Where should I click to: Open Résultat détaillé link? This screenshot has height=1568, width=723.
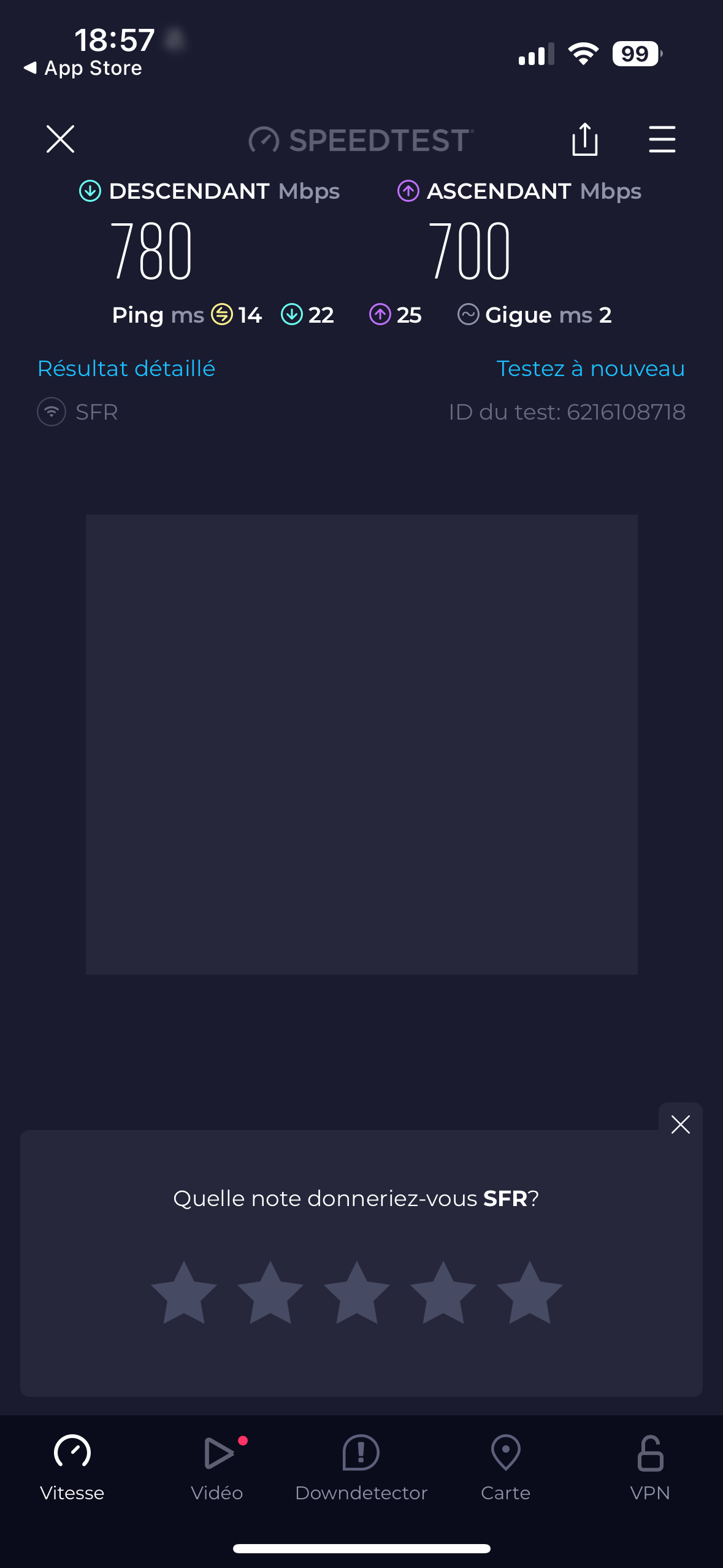[x=126, y=369]
